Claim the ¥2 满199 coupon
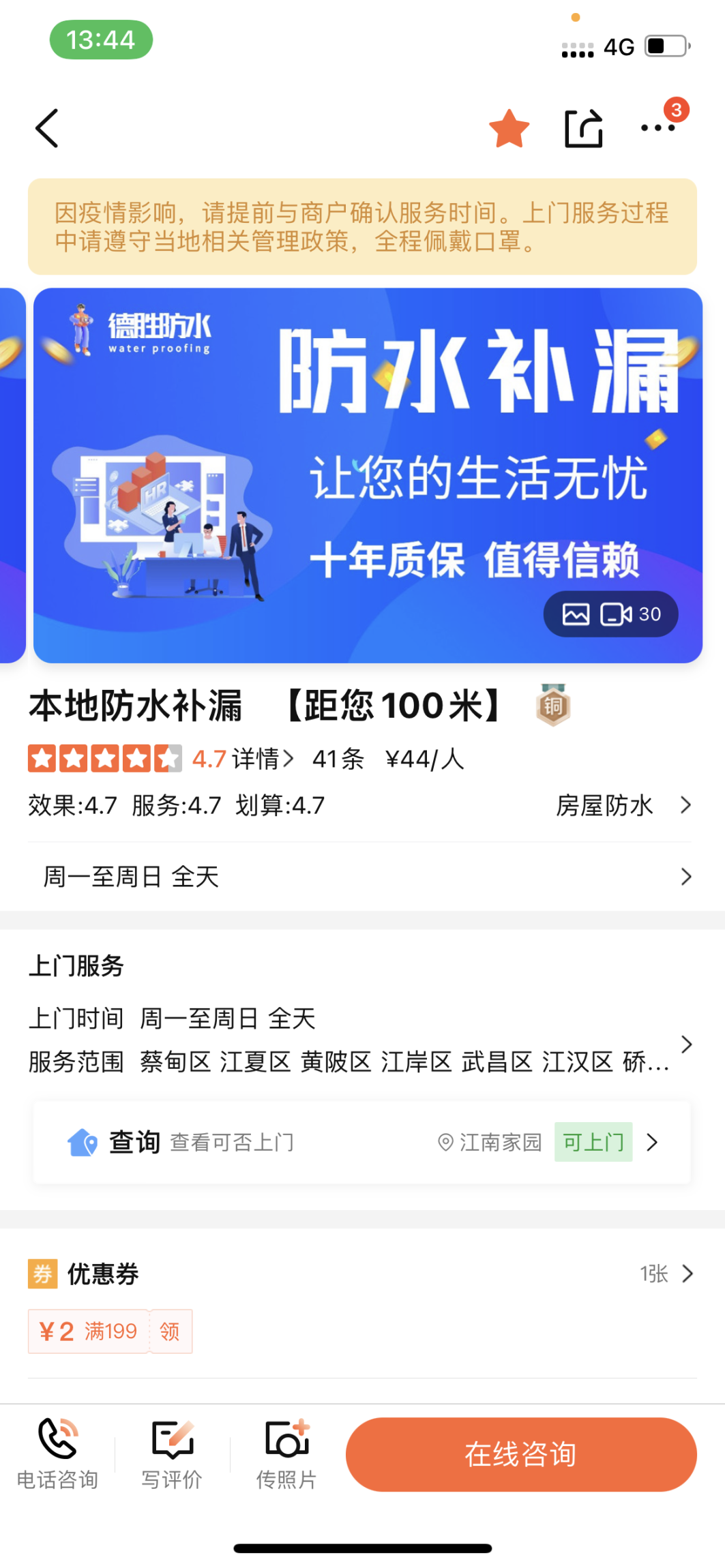 170,1331
